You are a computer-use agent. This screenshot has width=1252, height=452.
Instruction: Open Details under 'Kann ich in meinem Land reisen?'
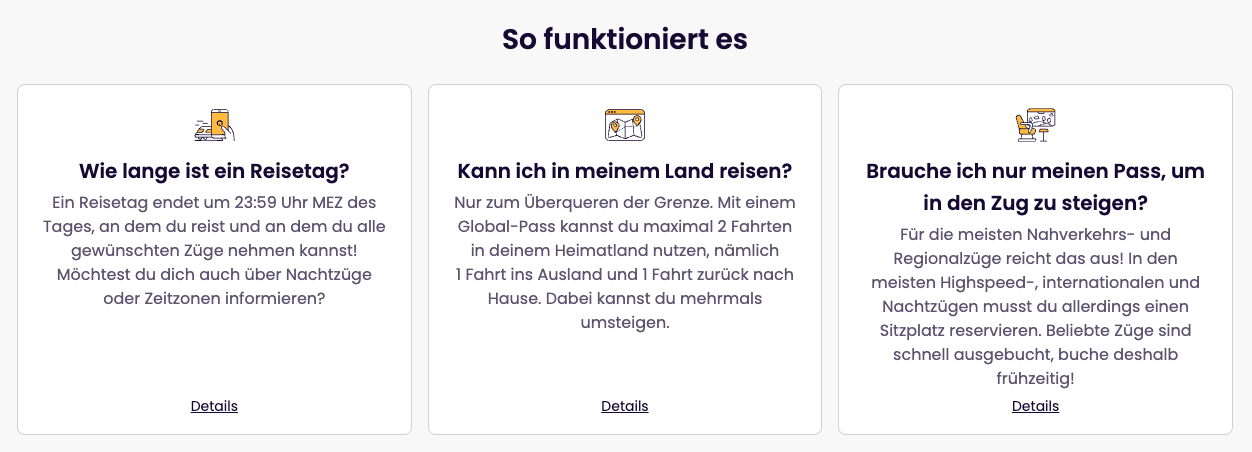click(624, 406)
